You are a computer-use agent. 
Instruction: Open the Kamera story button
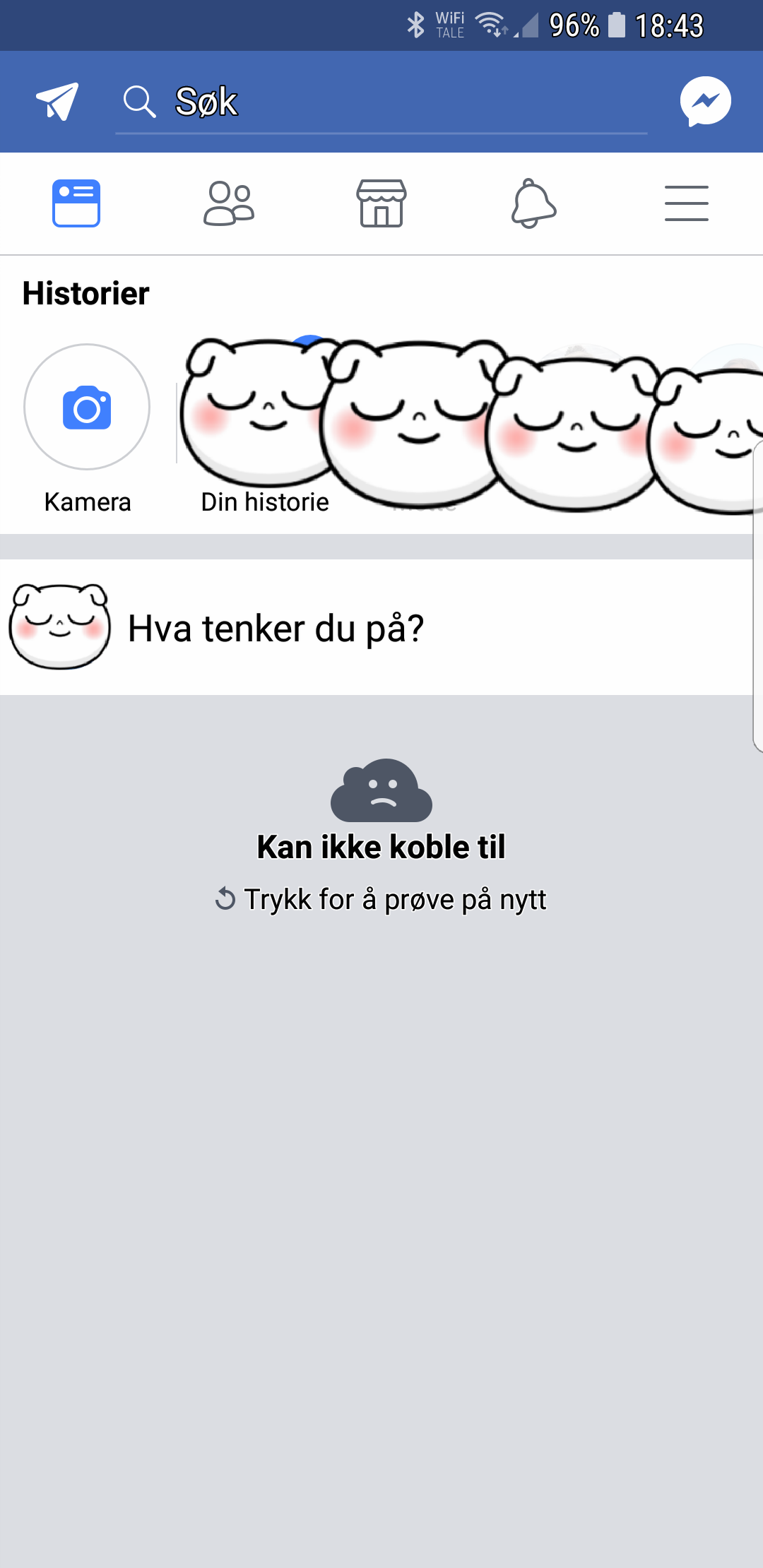pyautogui.click(x=87, y=428)
